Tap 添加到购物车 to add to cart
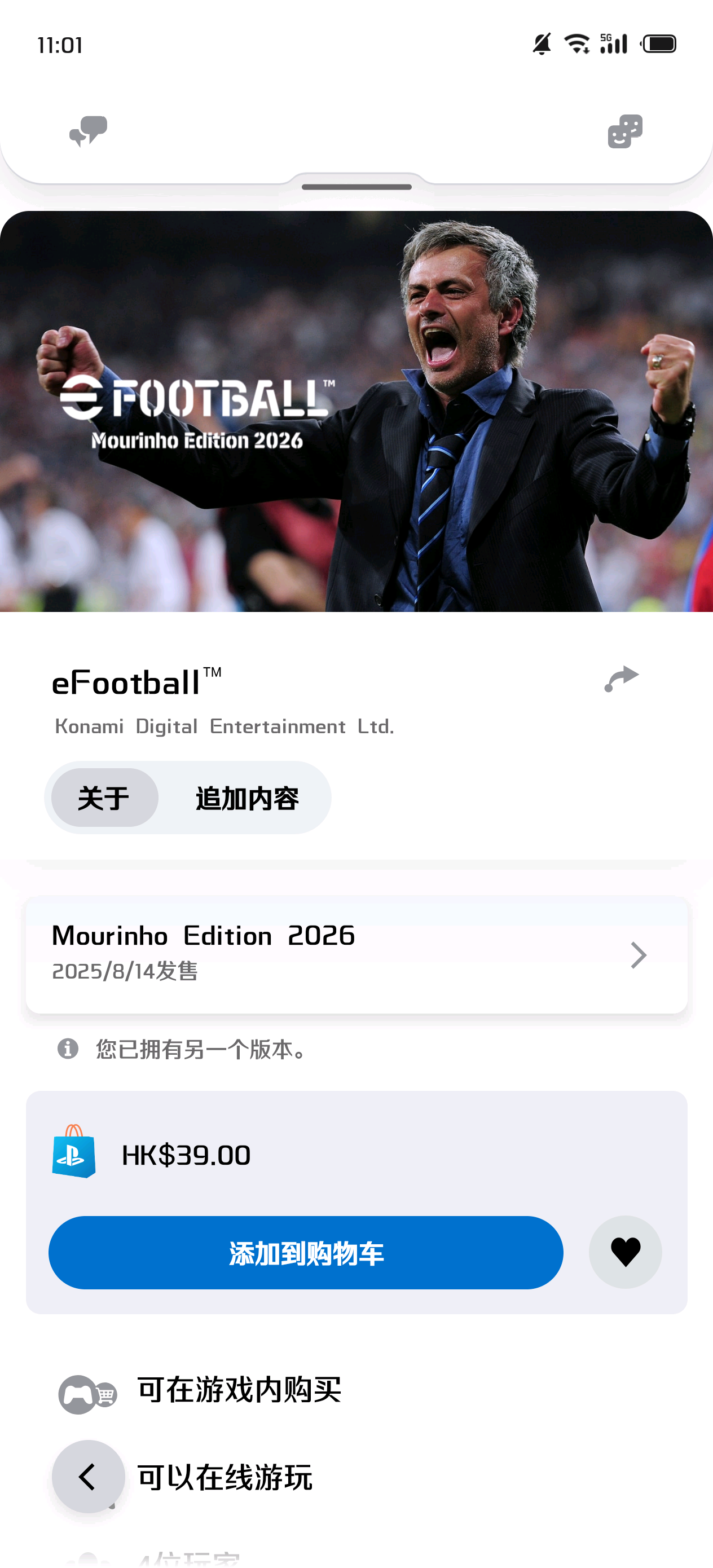This screenshot has height=1568, width=713. point(306,1253)
